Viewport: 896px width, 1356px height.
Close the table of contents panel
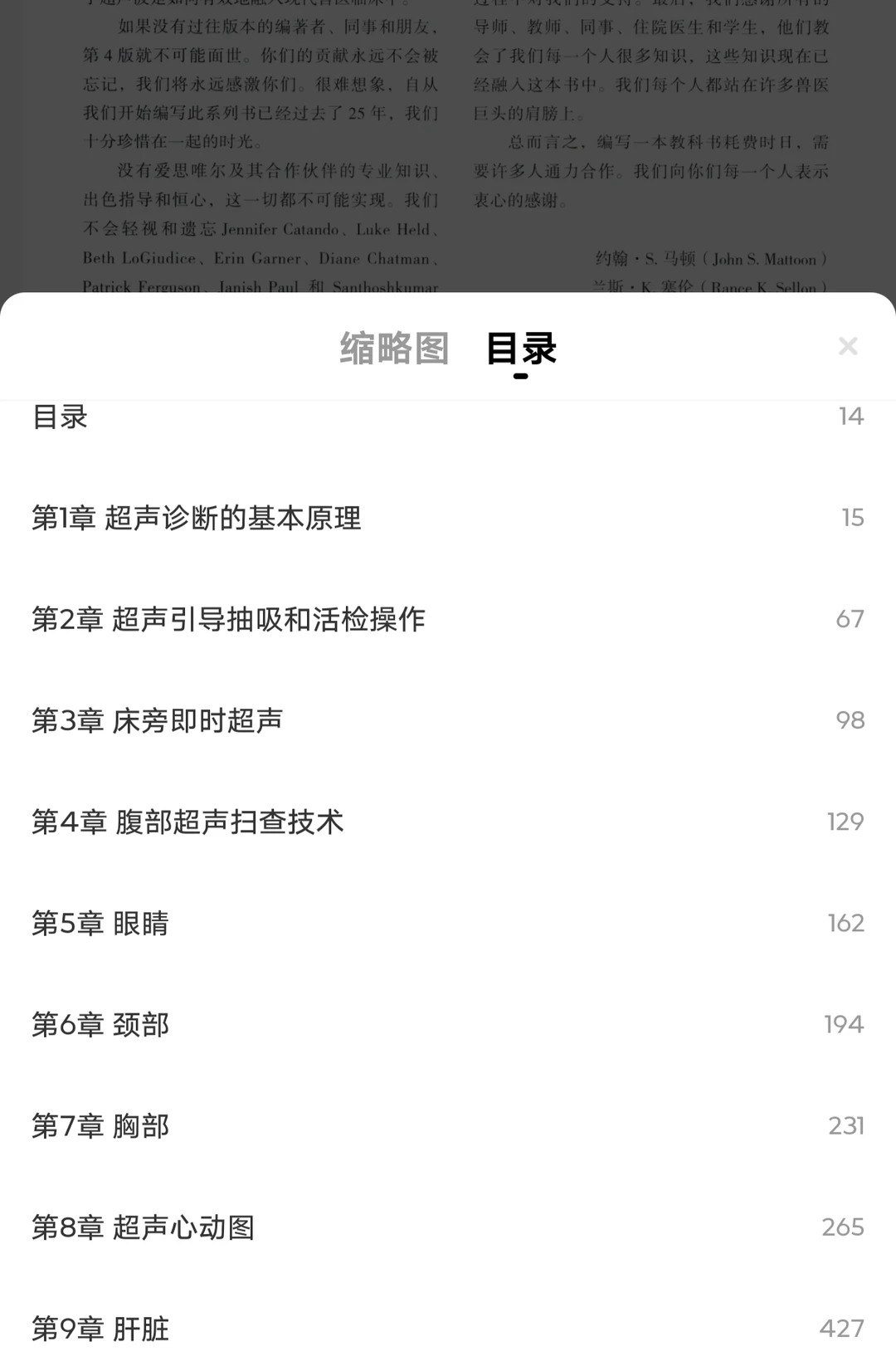coord(847,346)
